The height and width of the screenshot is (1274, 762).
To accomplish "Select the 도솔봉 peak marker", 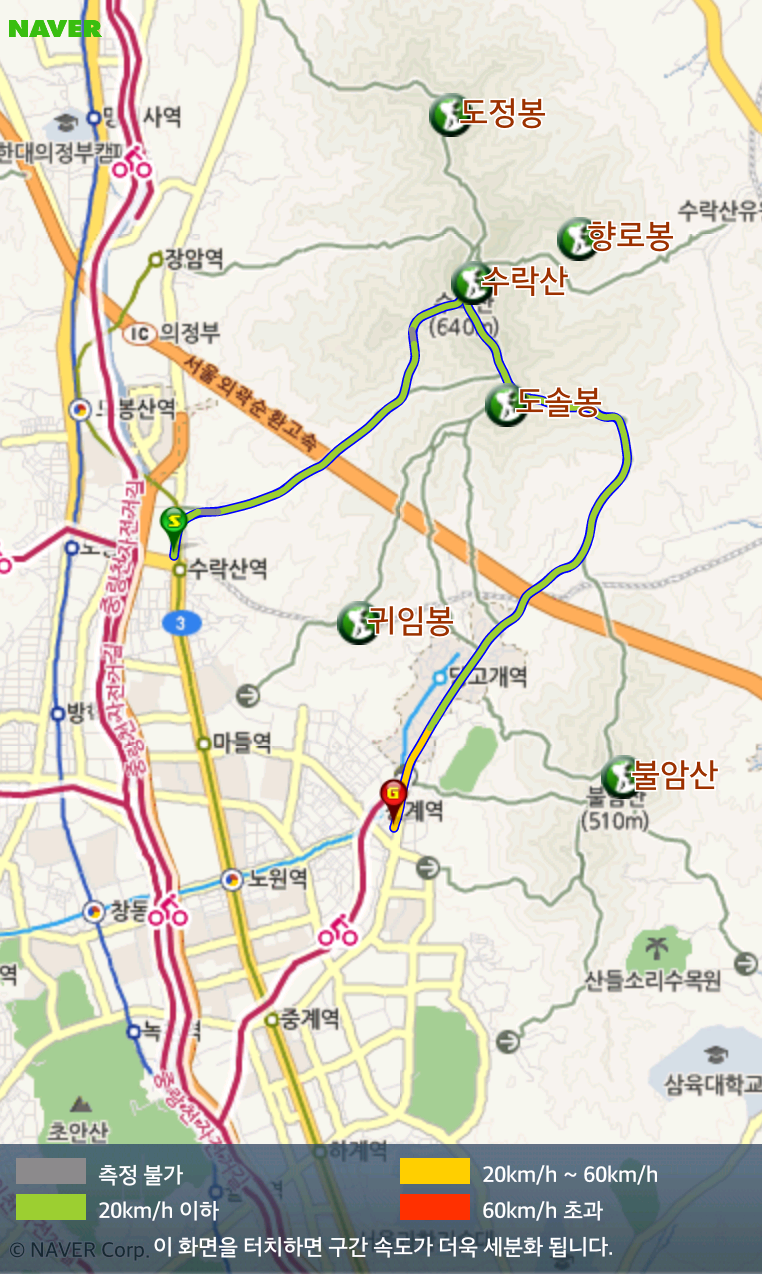I will click(x=505, y=404).
